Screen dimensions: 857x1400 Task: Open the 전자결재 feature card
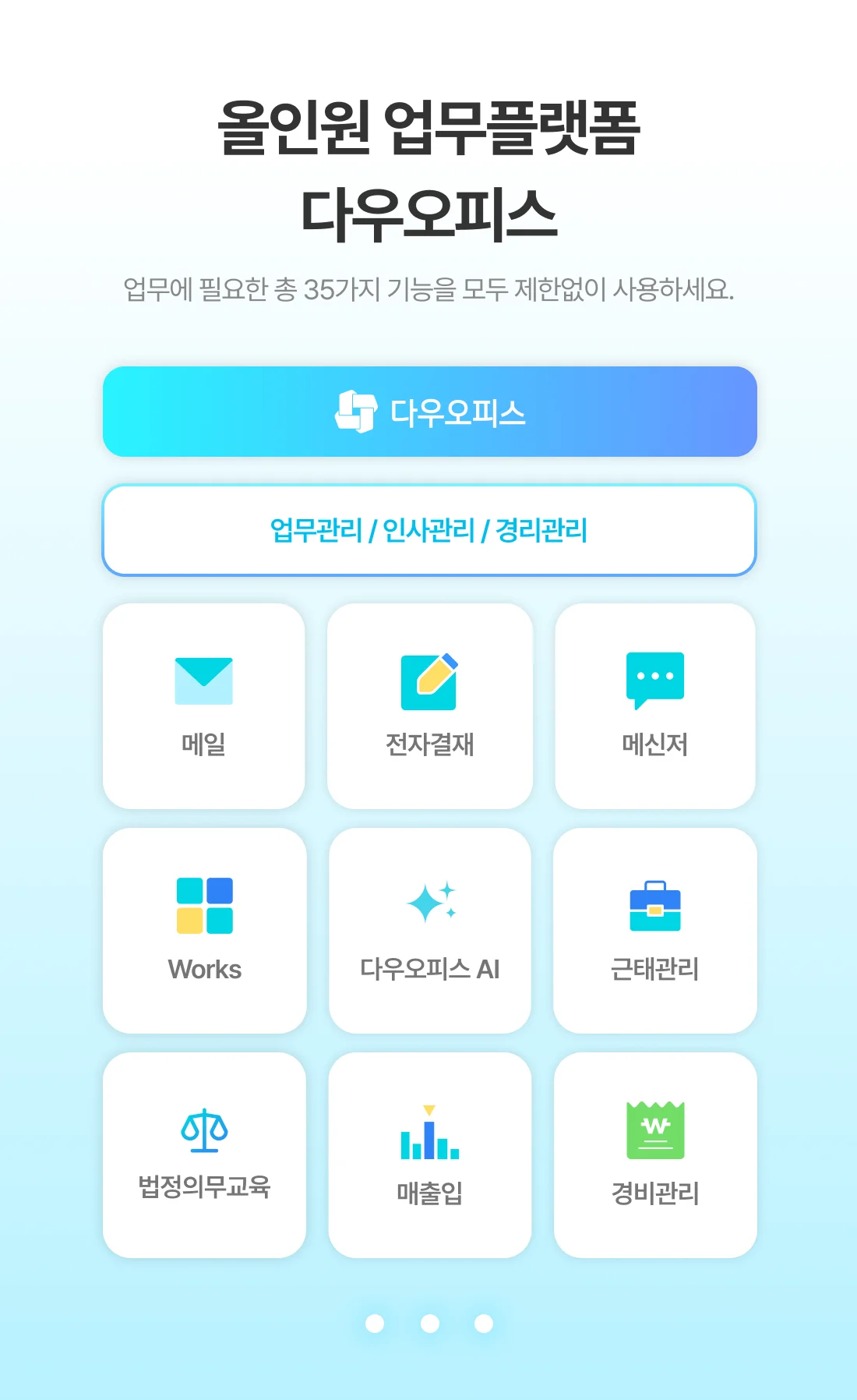coord(429,704)
